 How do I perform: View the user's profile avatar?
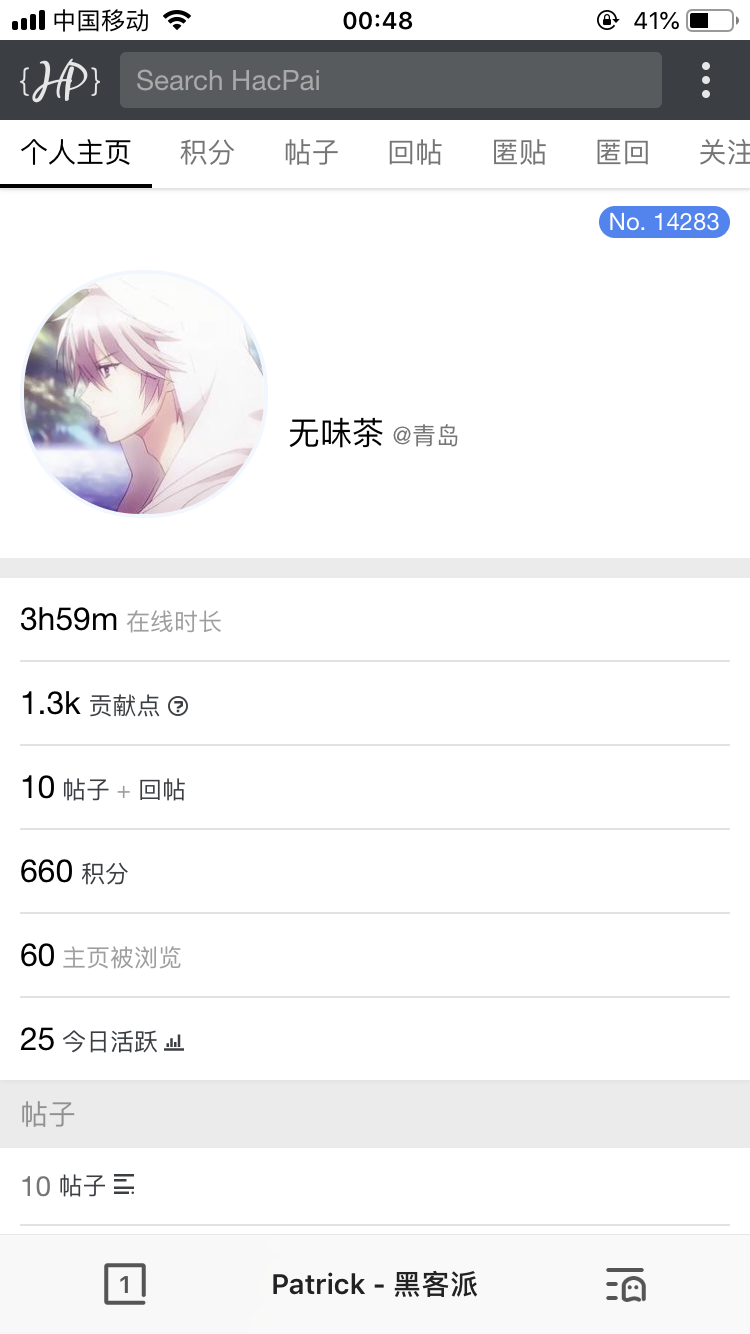coord(145,393)
